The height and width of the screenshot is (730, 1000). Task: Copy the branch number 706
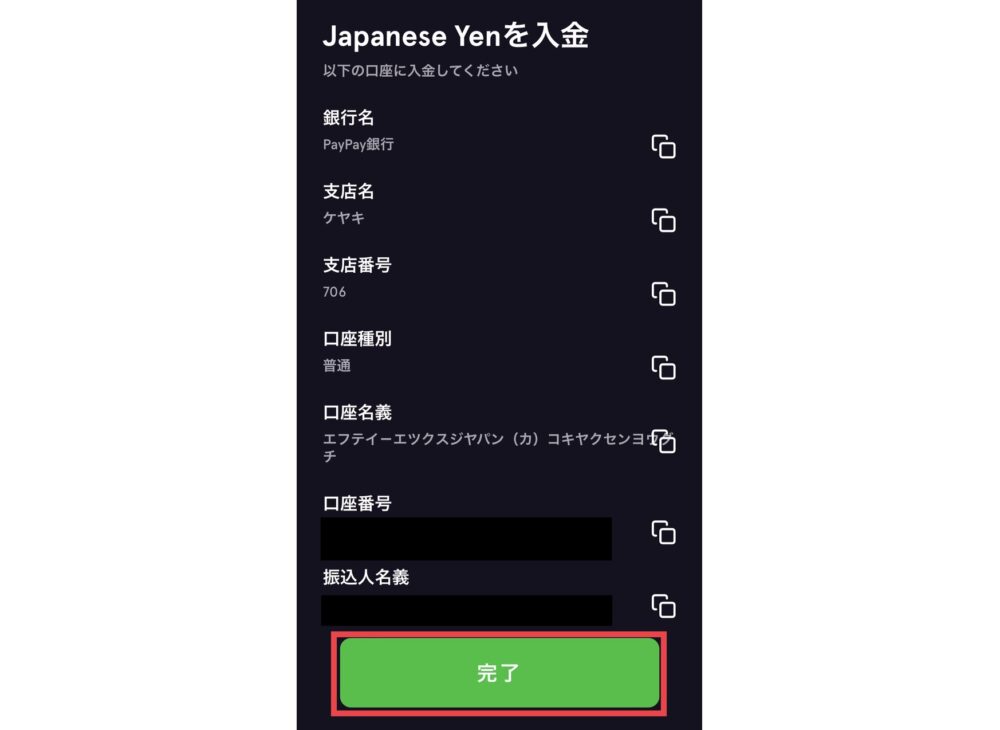(664, 294)
